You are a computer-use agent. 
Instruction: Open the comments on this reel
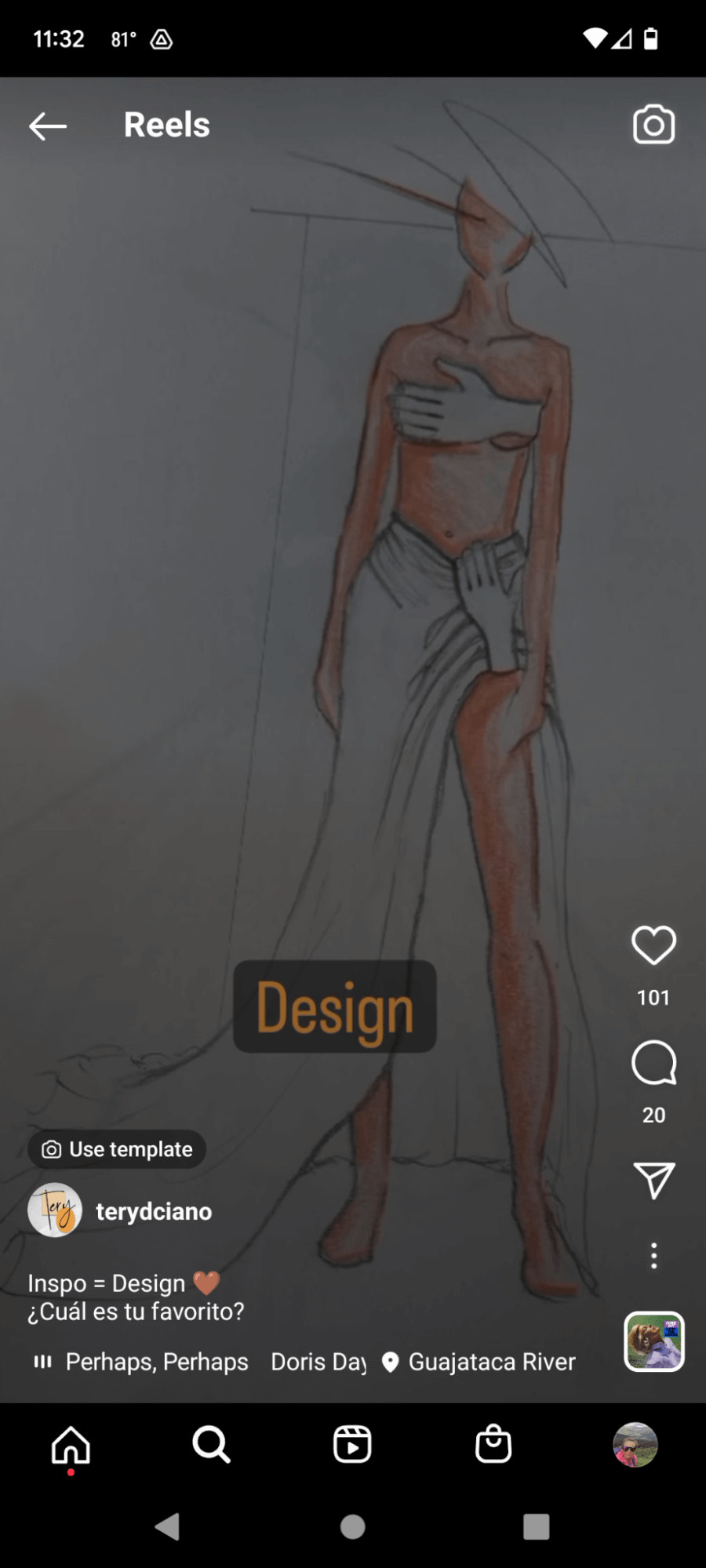coord(653,1063)
